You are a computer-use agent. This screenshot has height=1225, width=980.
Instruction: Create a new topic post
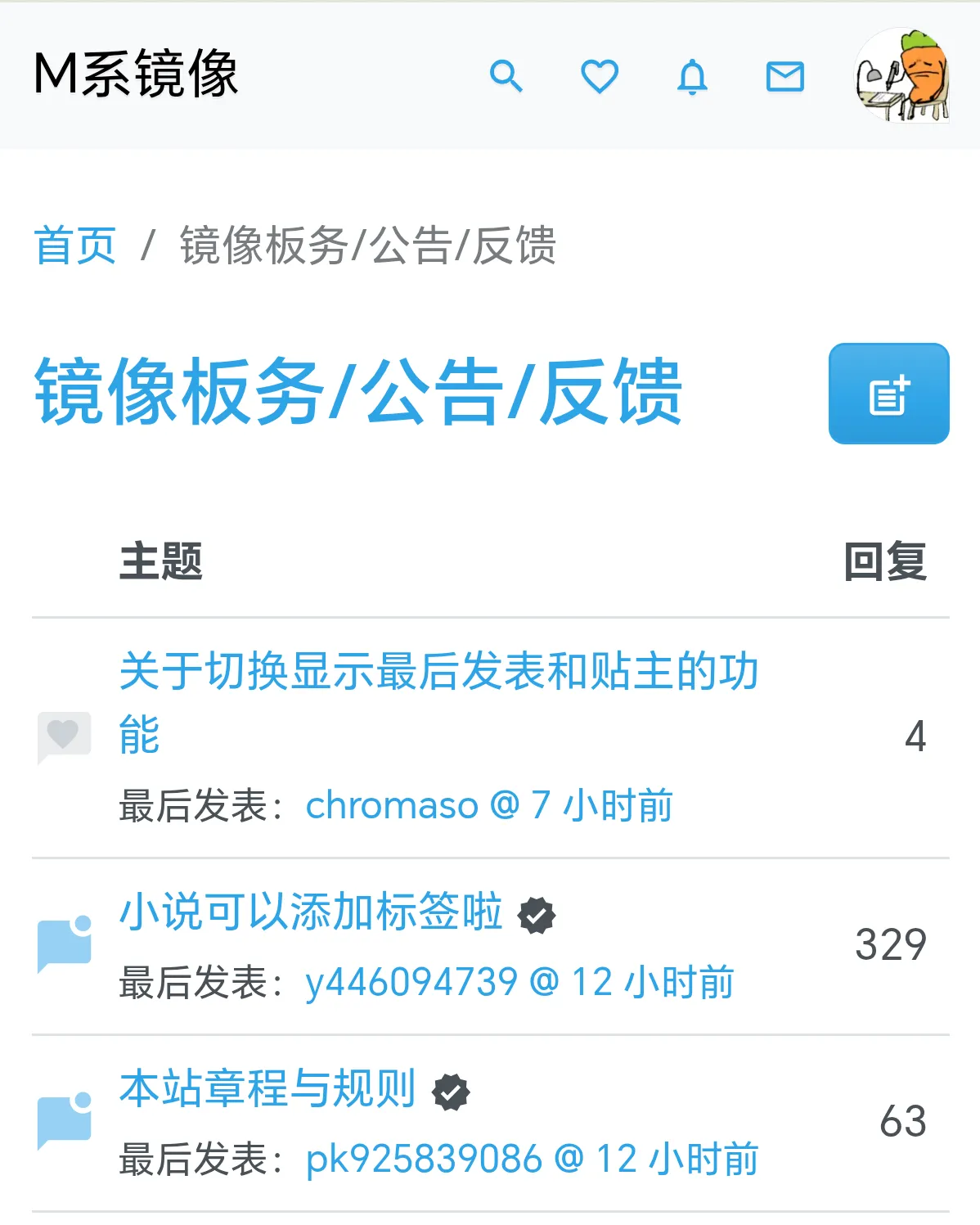pyautogui.click(x=888, y=394)
